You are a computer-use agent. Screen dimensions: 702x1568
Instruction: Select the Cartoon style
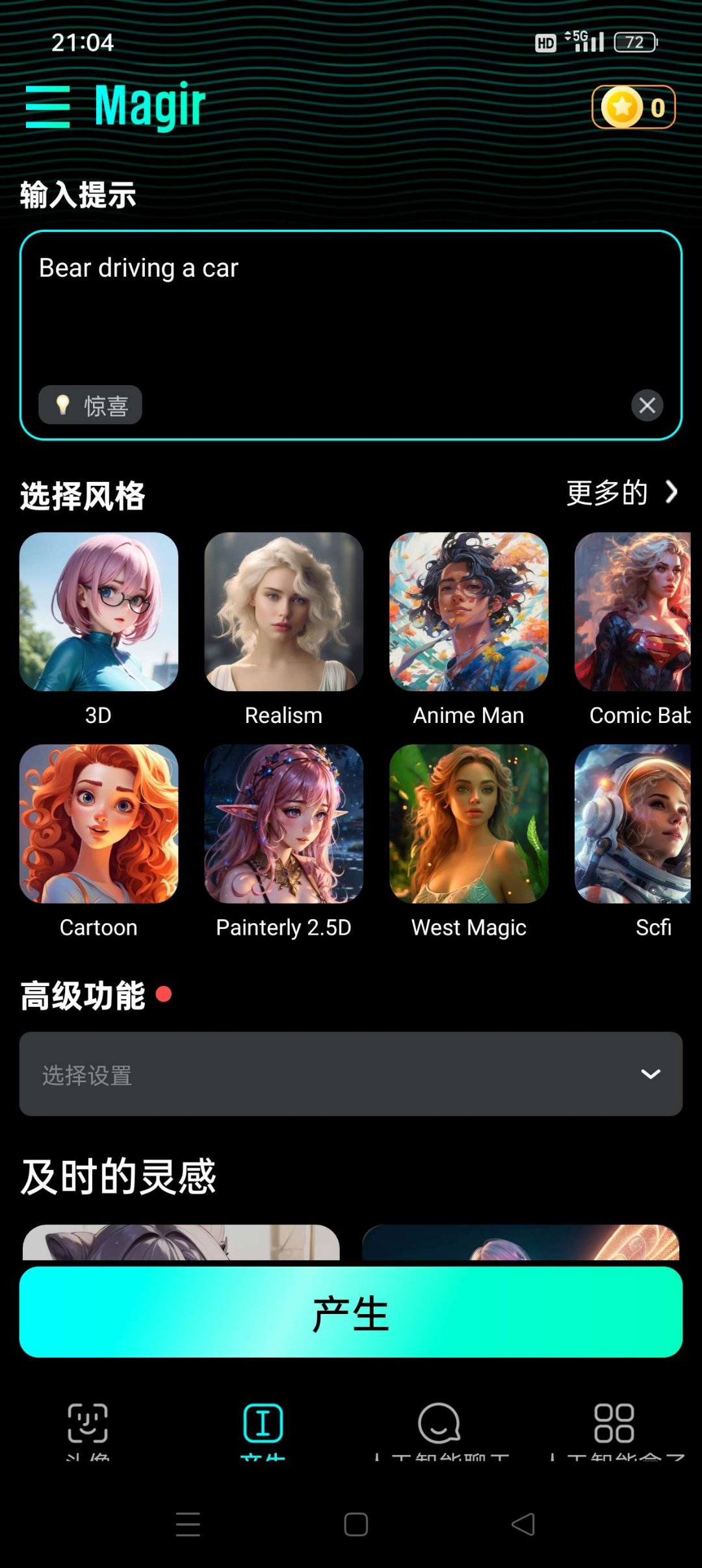[x=99, y=824]
